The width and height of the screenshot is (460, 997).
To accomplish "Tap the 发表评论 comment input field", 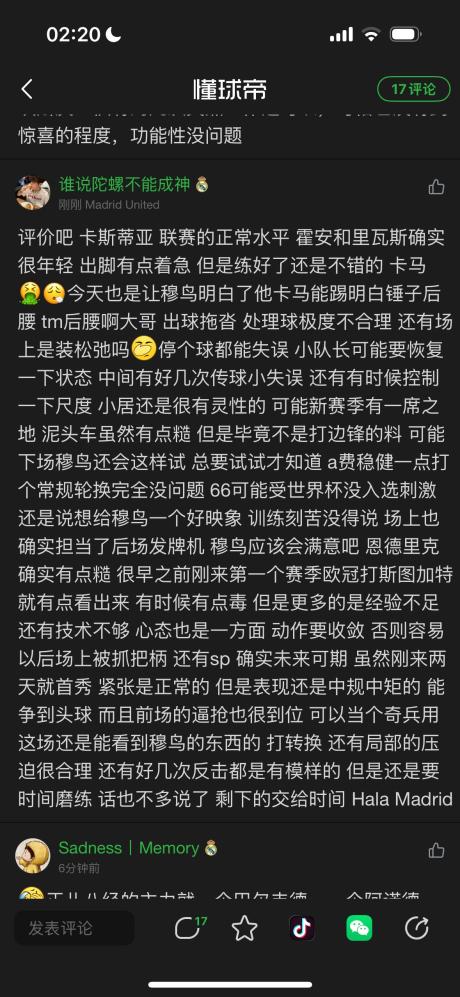I will (74, 928).
